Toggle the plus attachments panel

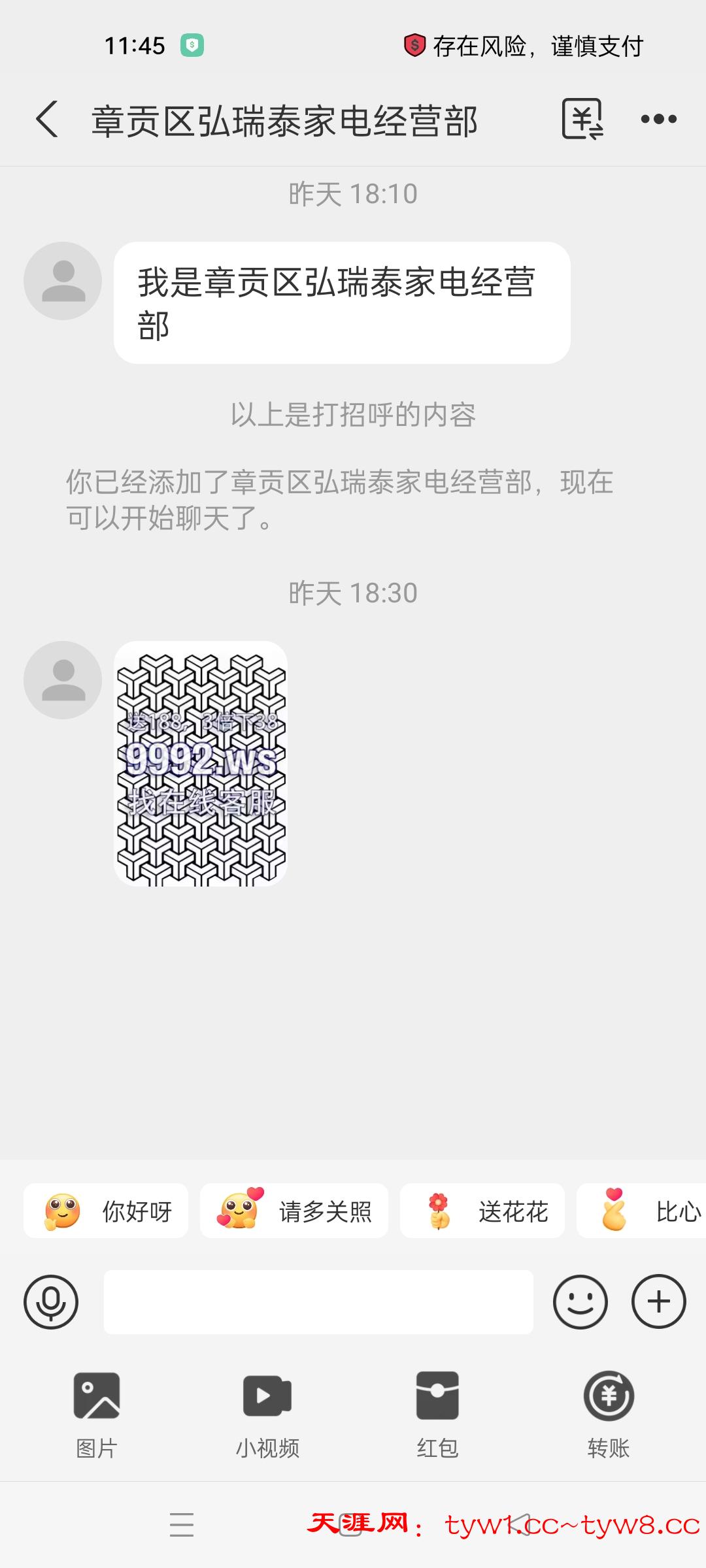tap(658, 1301)
